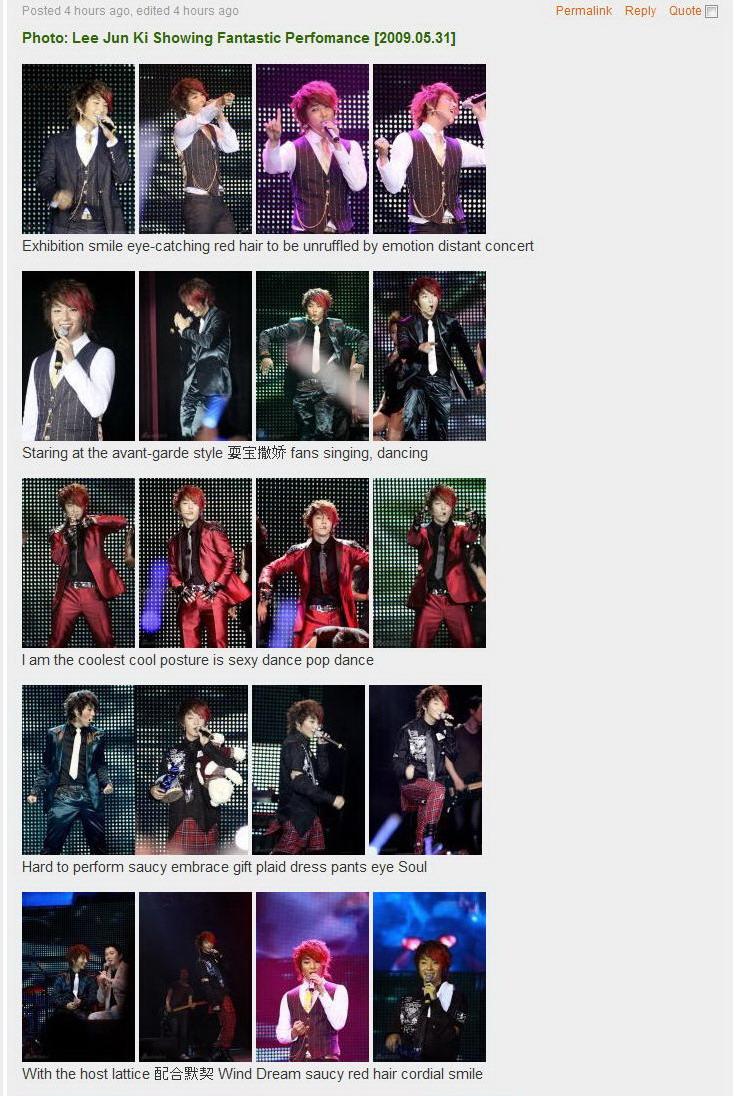Viewport: 735px width, 1096px height.
Task: Open the Permalink for this post
Action: point(583,11)
